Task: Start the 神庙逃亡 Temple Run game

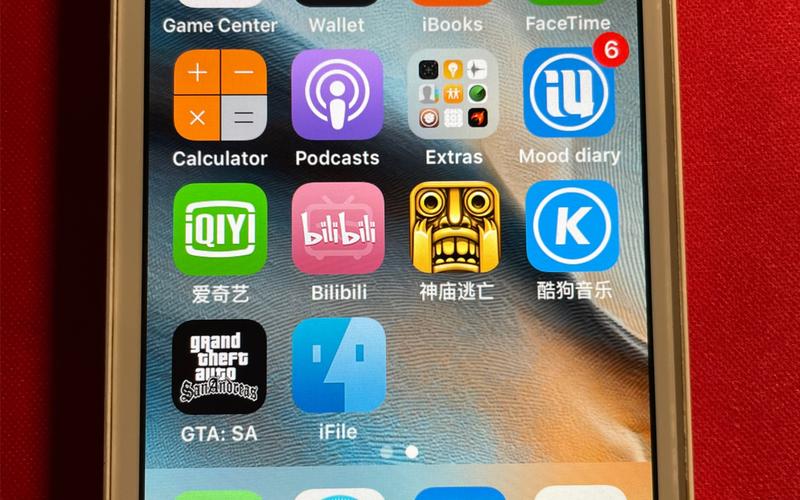Action: click(455, 228)
